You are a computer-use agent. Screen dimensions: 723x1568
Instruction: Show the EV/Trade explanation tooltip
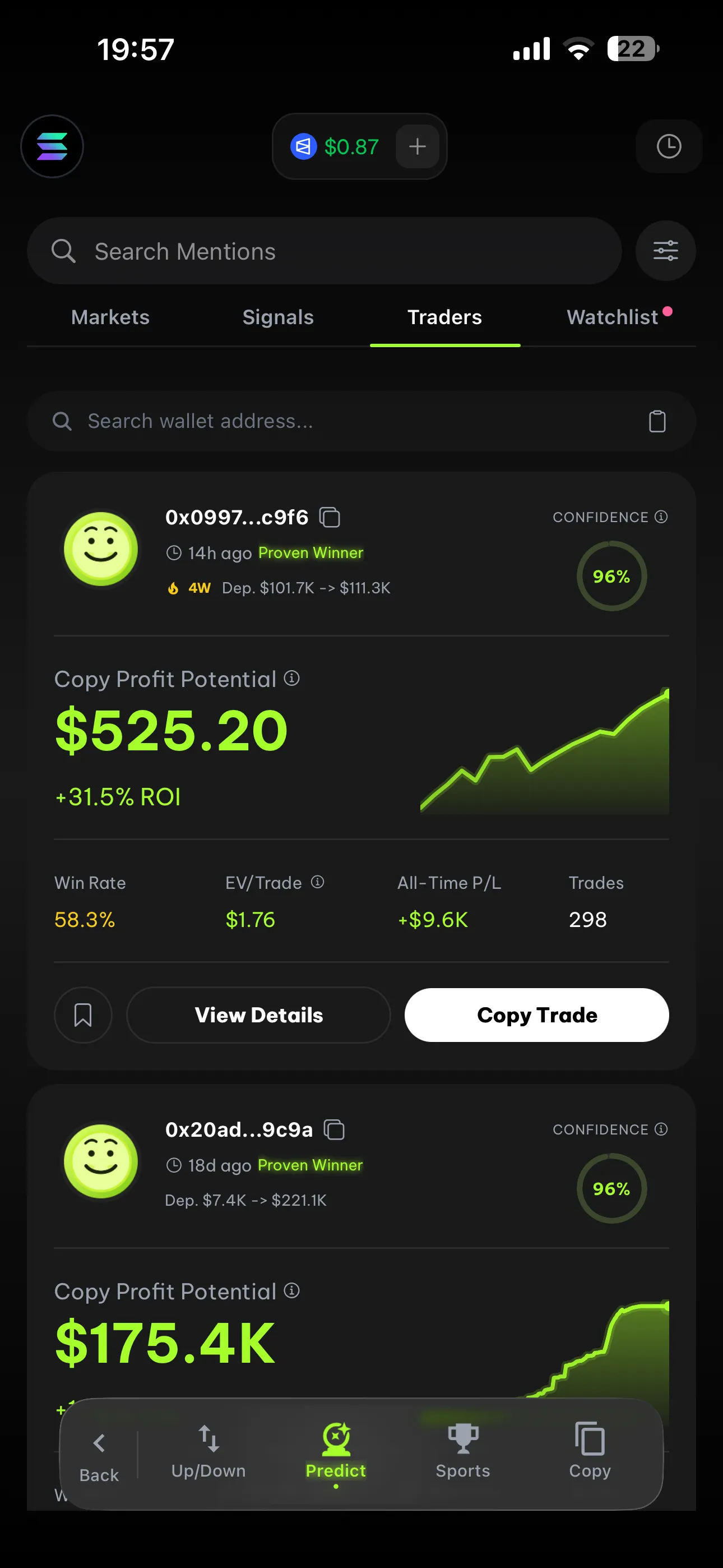[318, 882]
